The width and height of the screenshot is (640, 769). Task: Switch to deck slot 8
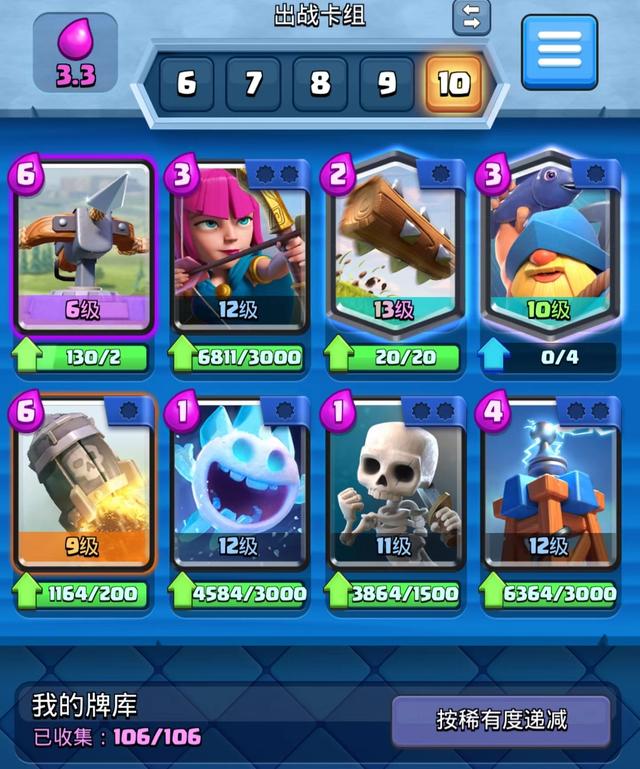(x=320, y=82)
